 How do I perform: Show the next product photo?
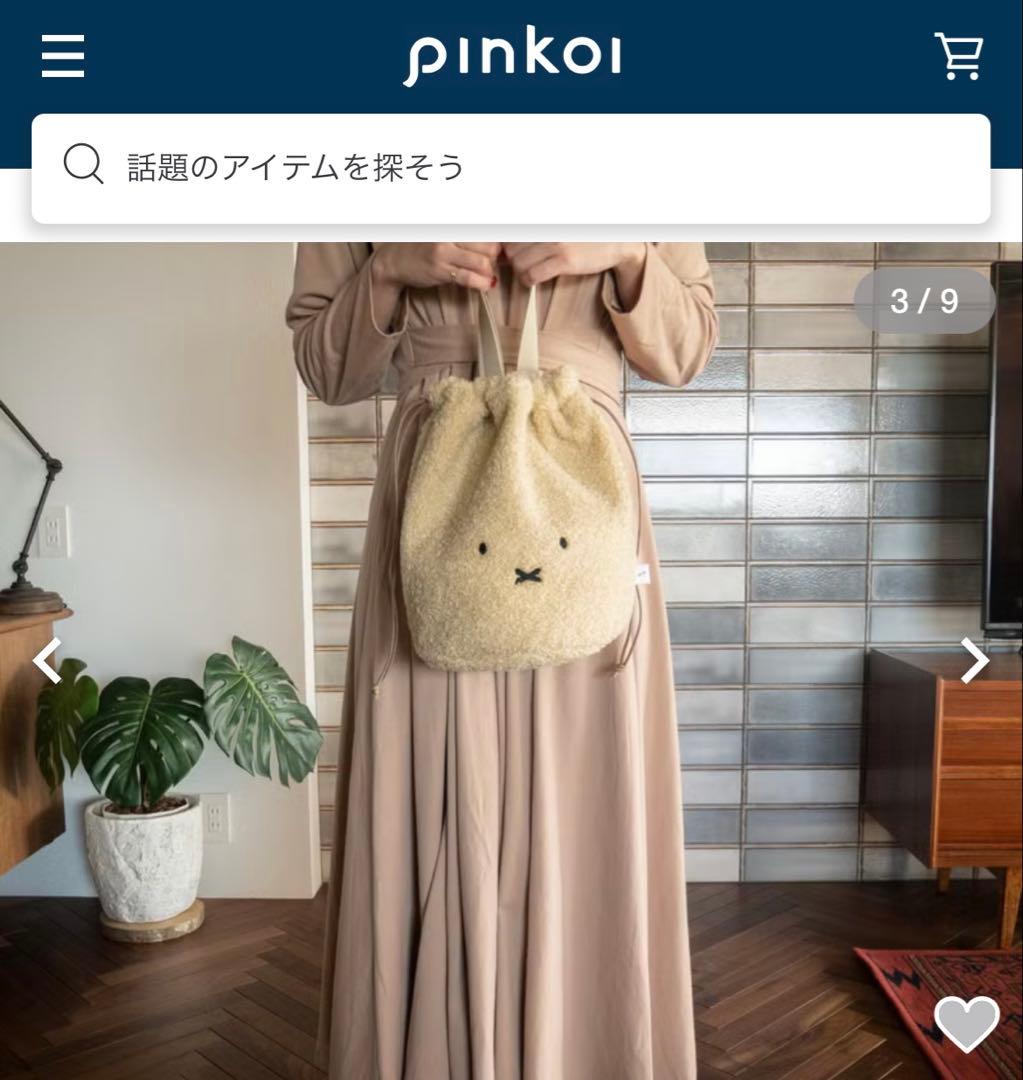point(974,661)
